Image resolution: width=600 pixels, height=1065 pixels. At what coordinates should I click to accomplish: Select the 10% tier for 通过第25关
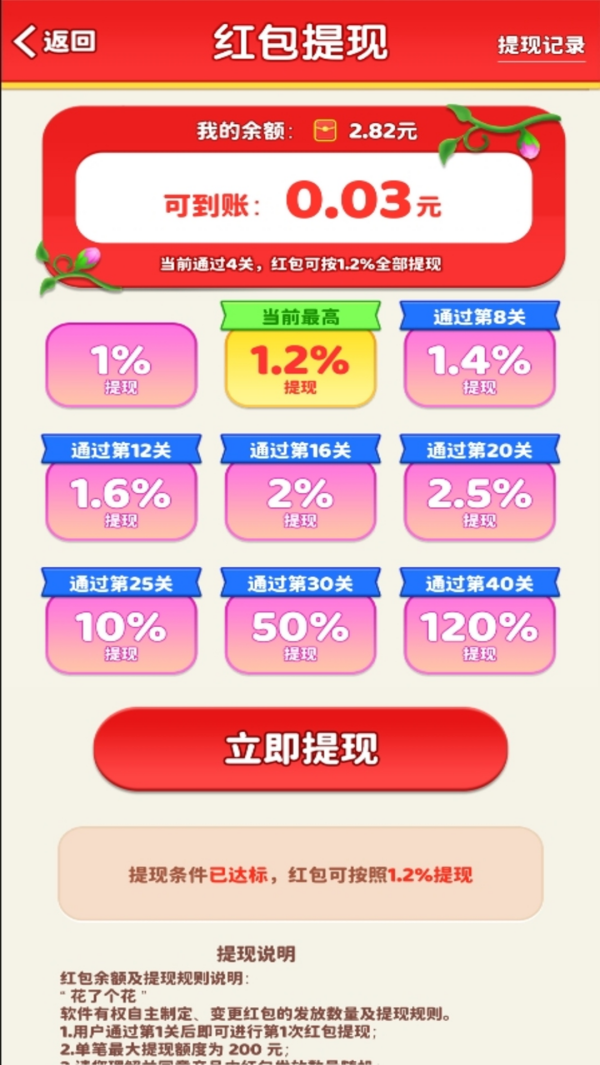click(x=121, y=633)
